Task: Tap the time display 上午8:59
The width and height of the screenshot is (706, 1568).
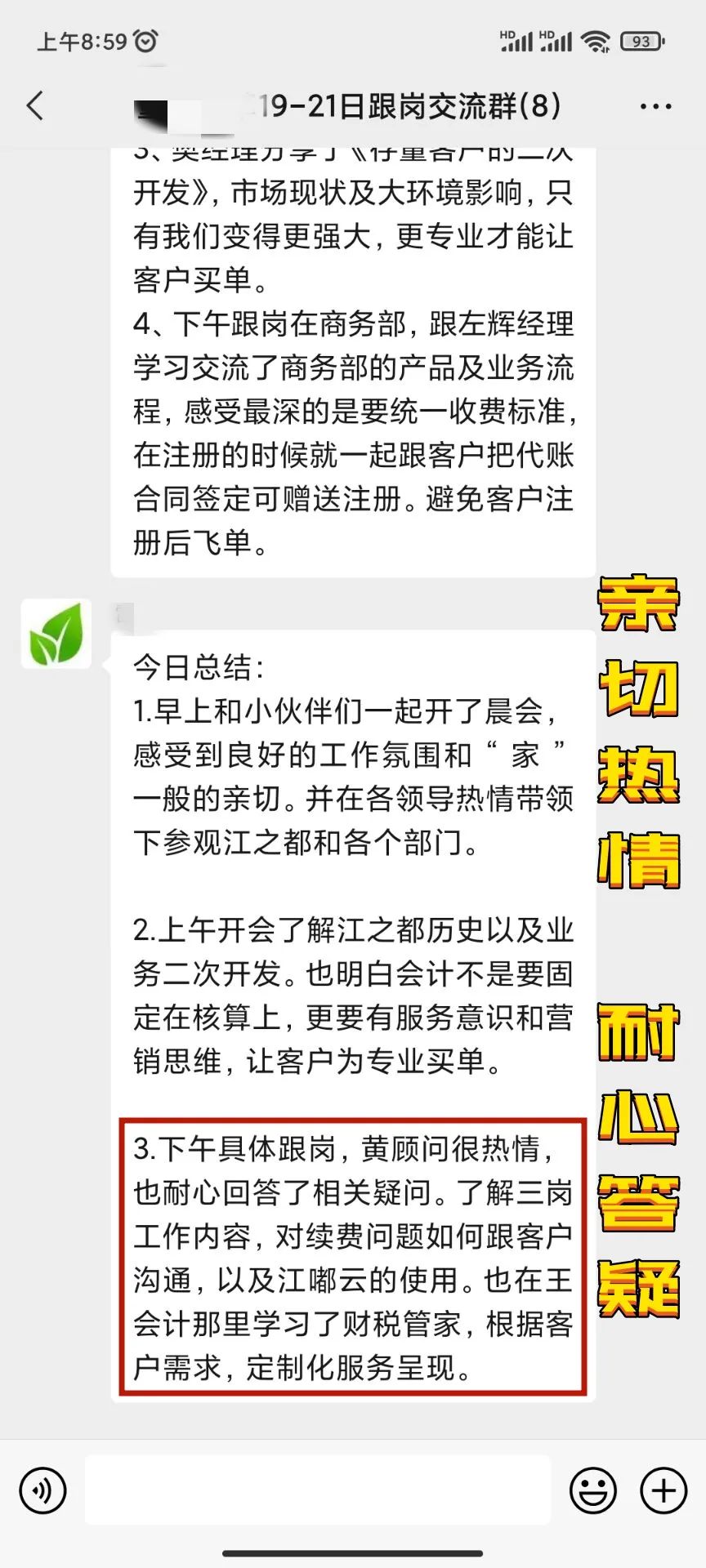Action: pyautogui.click(x=82, y=40)
